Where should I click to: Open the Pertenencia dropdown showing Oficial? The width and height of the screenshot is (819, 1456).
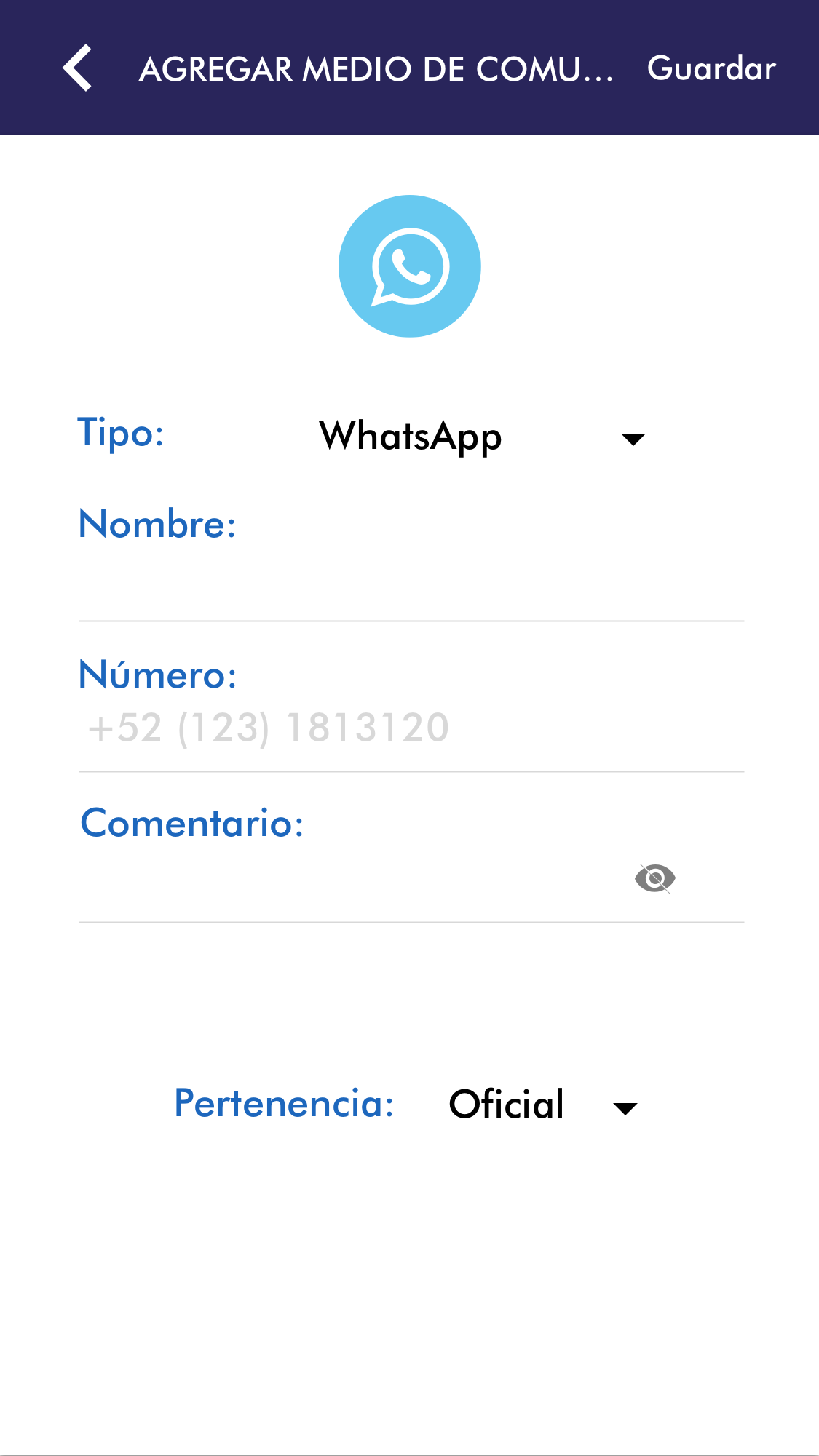[x=542, y=1105]
